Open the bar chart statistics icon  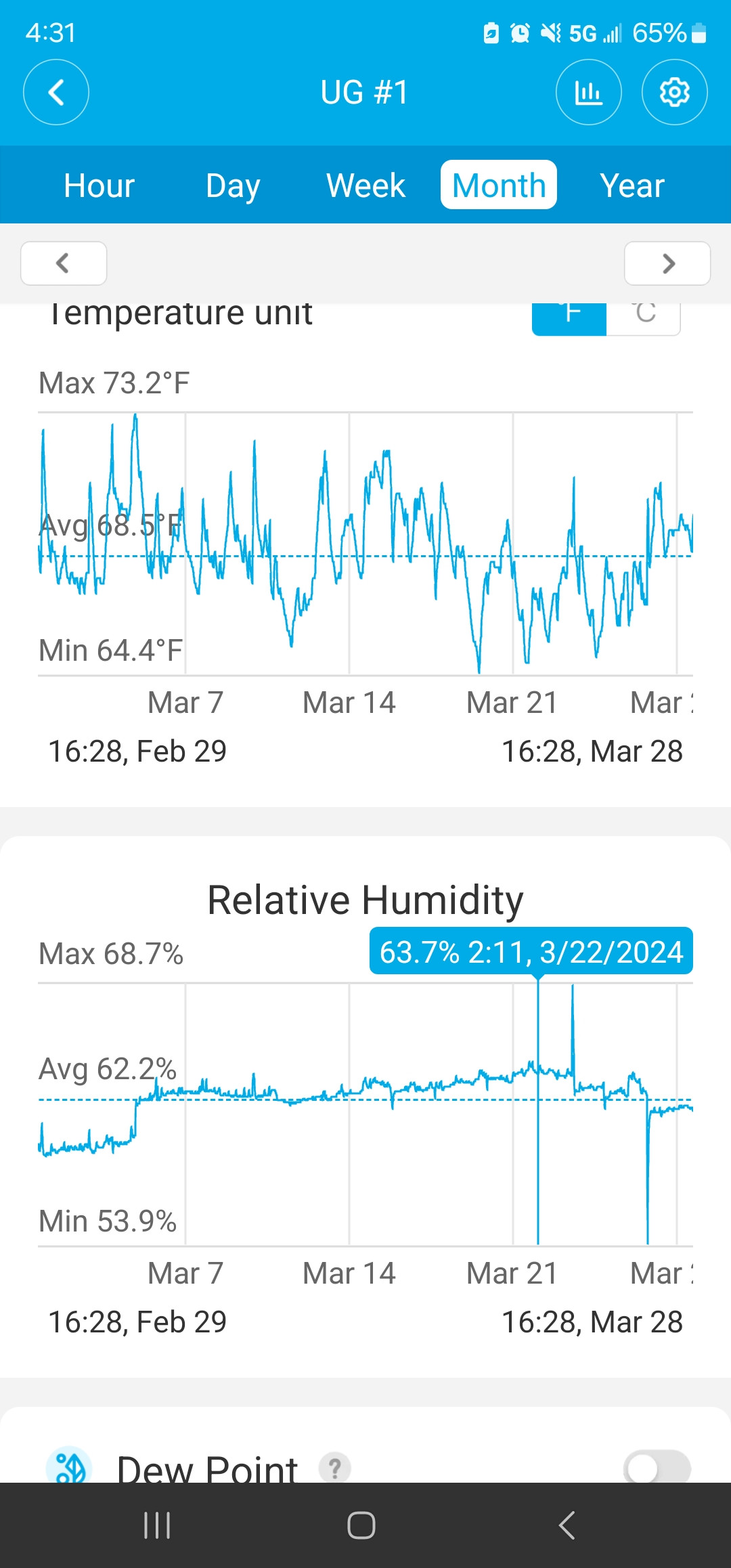[589, 92]
